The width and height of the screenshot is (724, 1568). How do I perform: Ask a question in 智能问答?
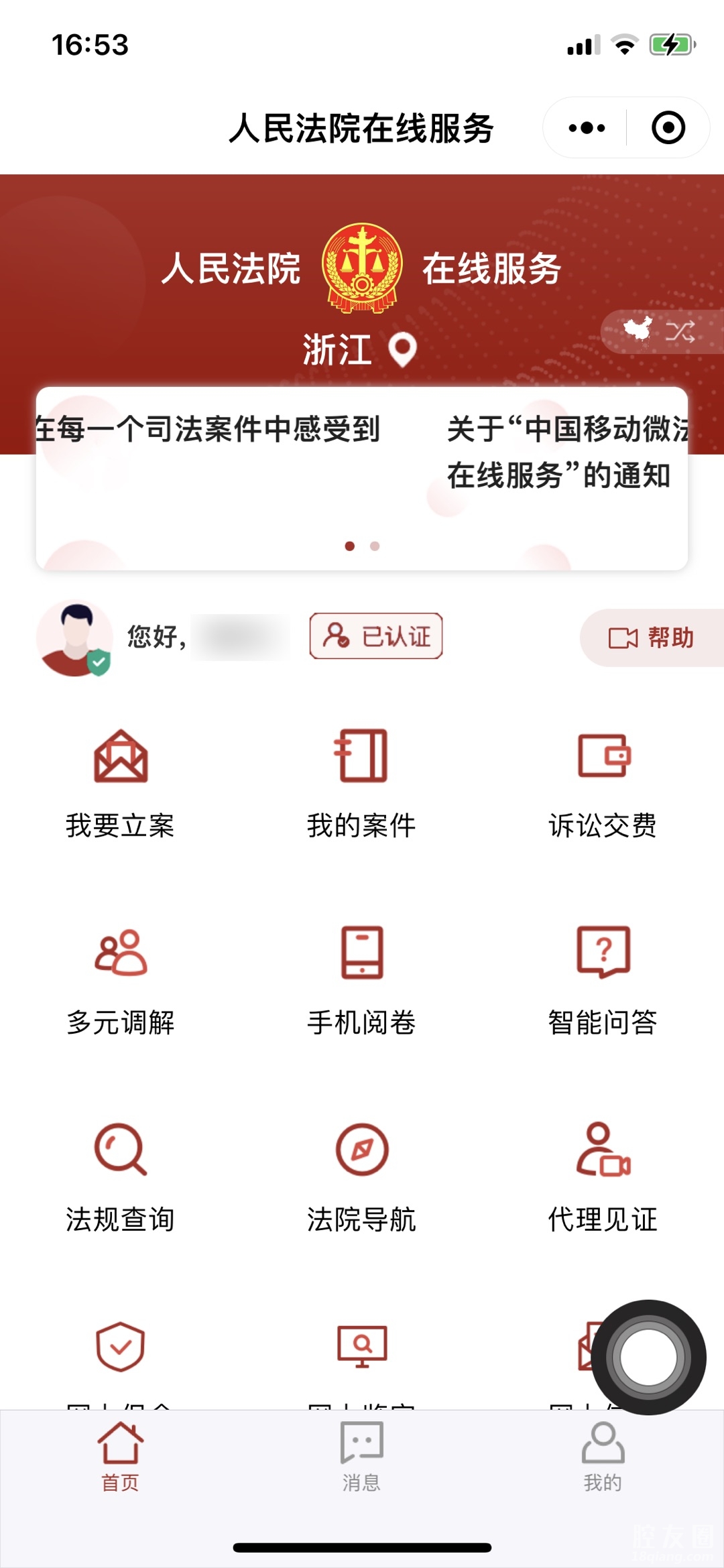(603, 979)
